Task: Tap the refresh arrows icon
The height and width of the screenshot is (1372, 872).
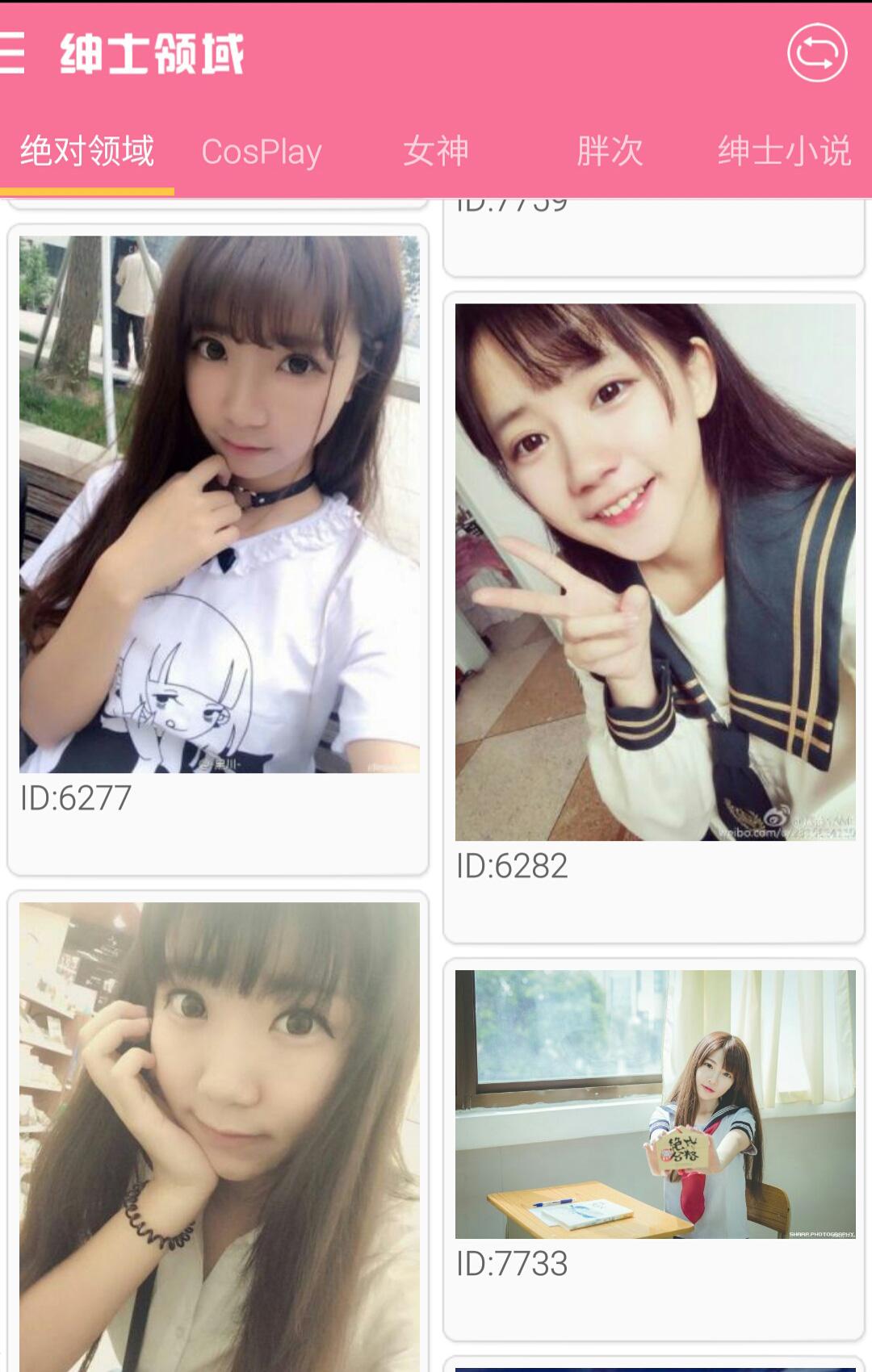Action: (816, 54)
